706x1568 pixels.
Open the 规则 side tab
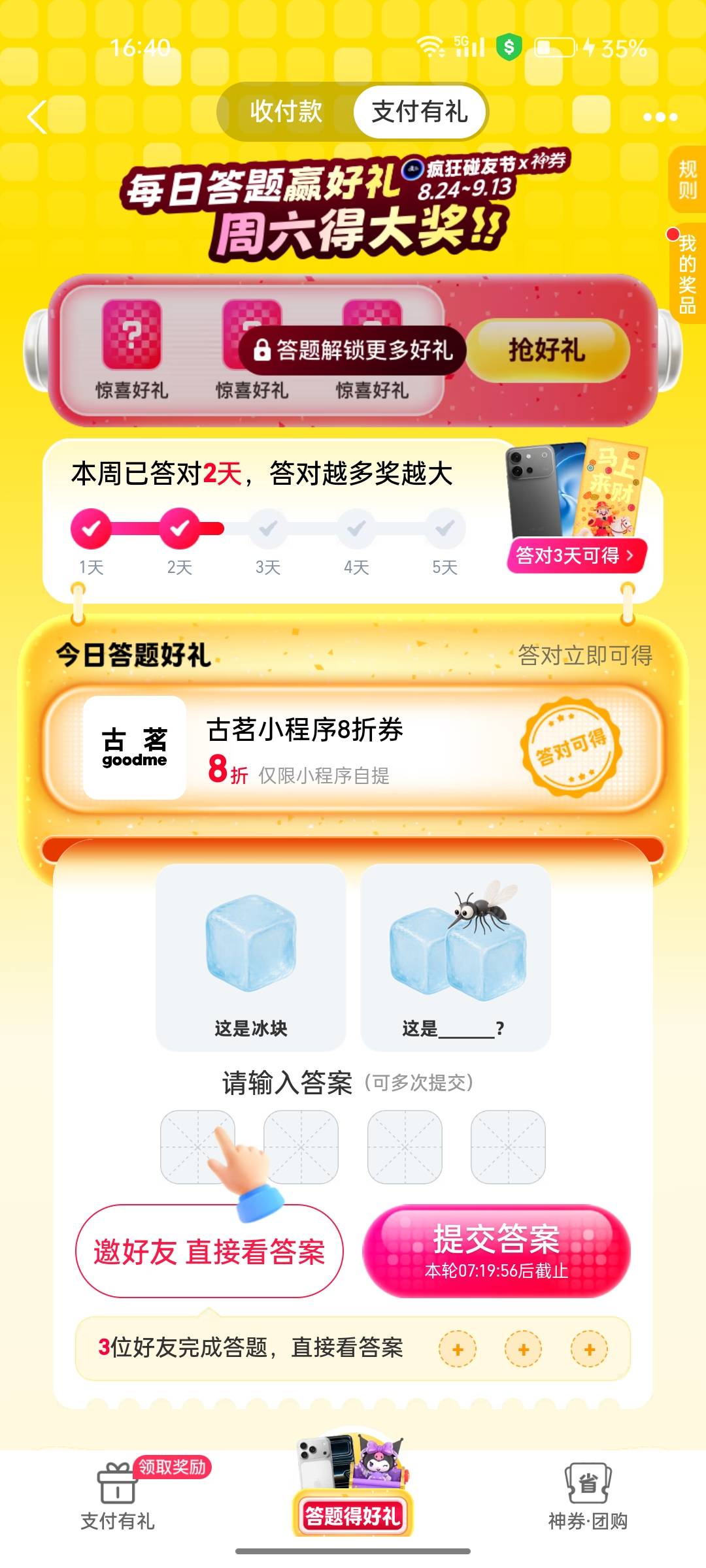coord(687,179)
